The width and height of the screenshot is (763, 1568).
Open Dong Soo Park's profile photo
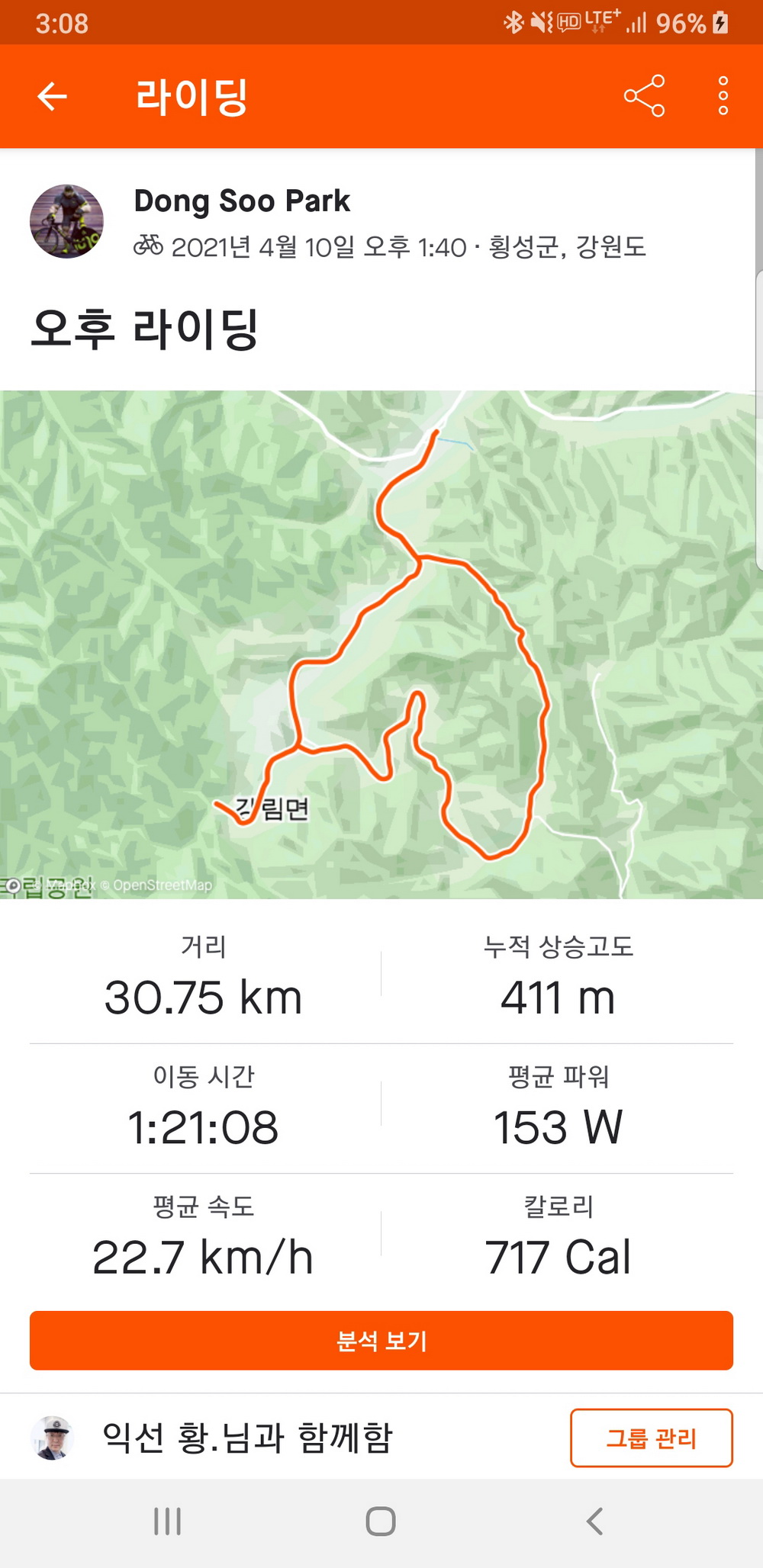click(x=66, y=221)
